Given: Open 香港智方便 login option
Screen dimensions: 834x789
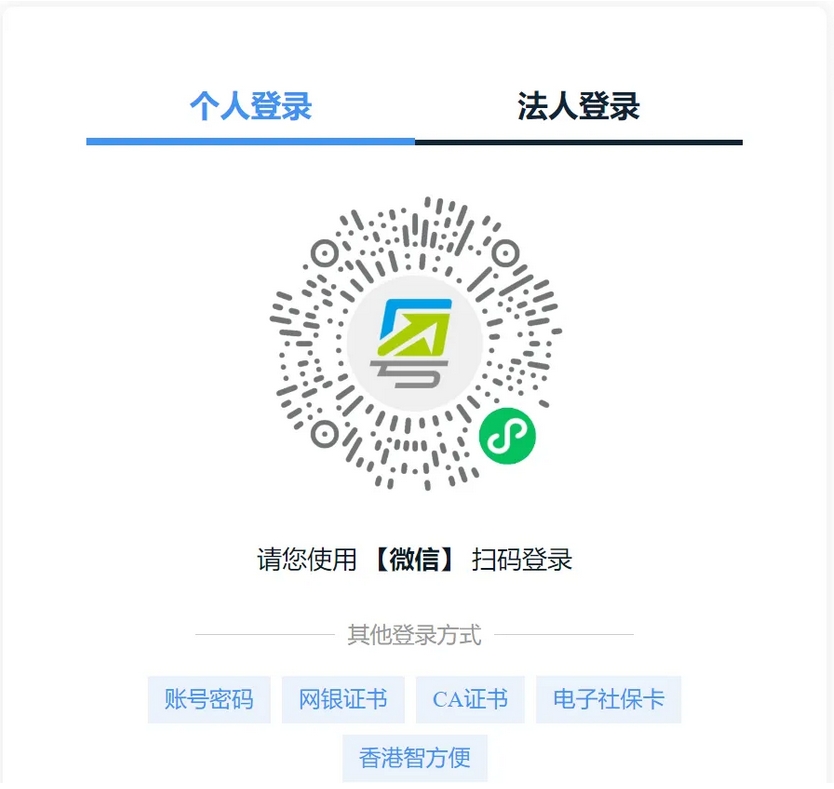Looking at the screenshot, I should pyautogui.click(x=415, y=758).
